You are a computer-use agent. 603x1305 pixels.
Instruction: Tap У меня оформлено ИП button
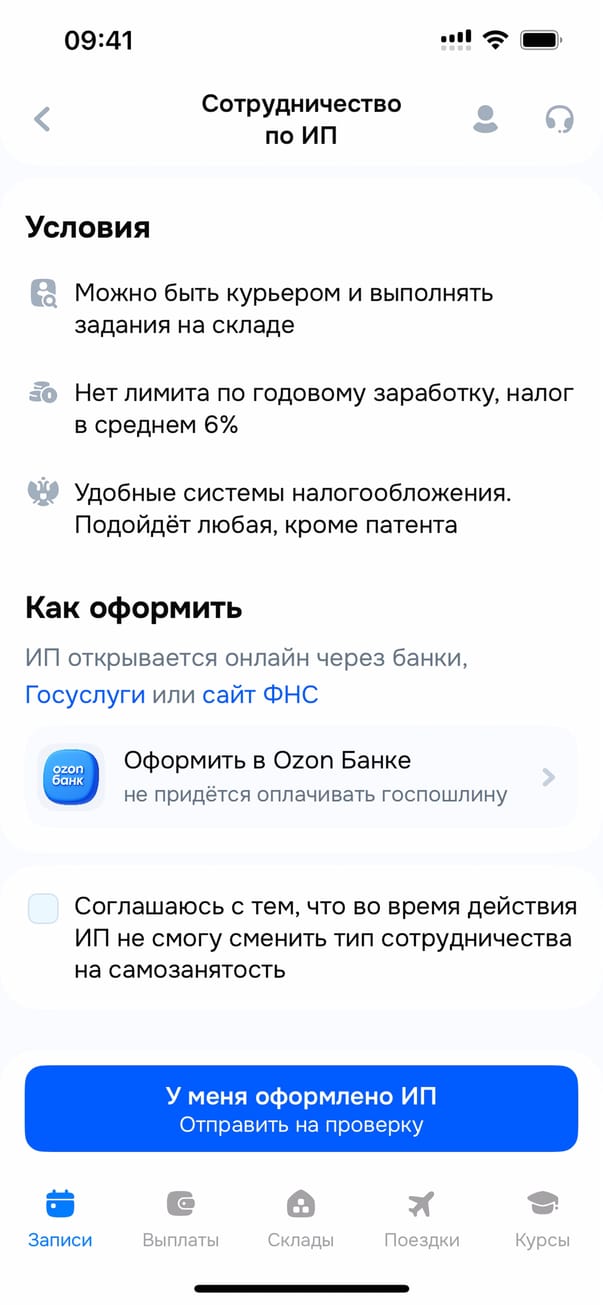pyautogui.click(x=301, y=1108)
